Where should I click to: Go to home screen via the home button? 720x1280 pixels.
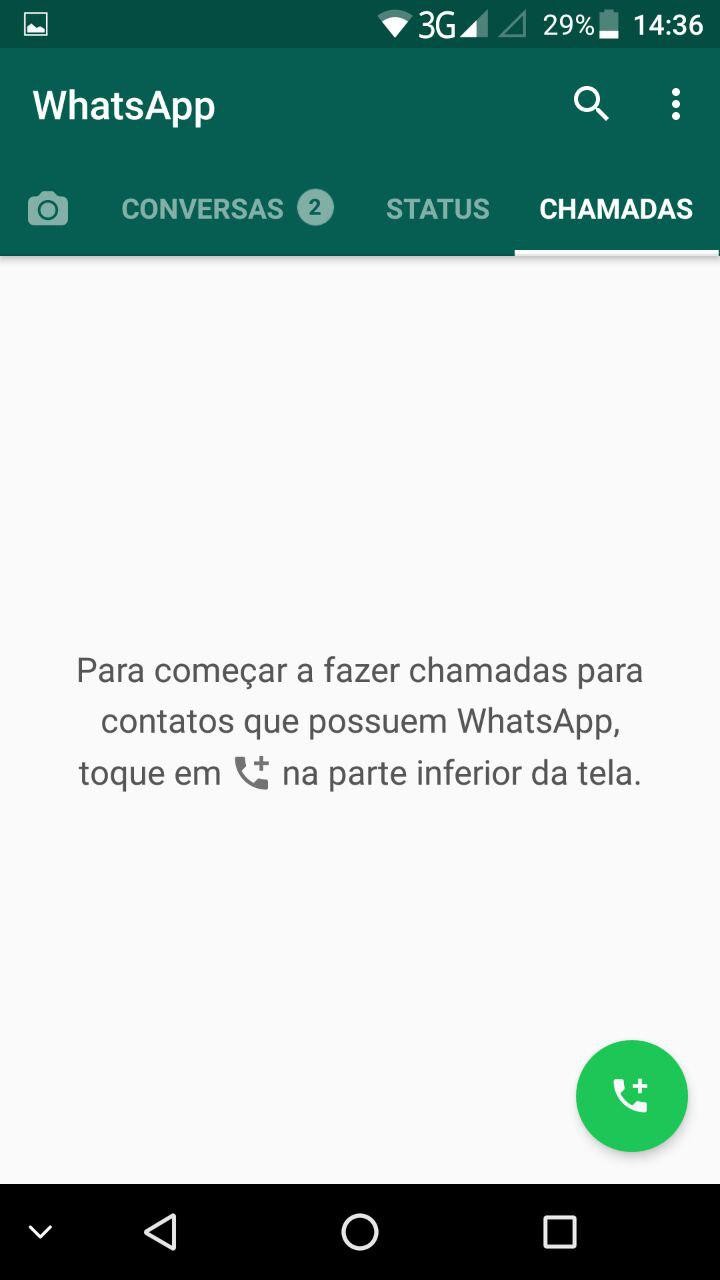(360, 1232)
